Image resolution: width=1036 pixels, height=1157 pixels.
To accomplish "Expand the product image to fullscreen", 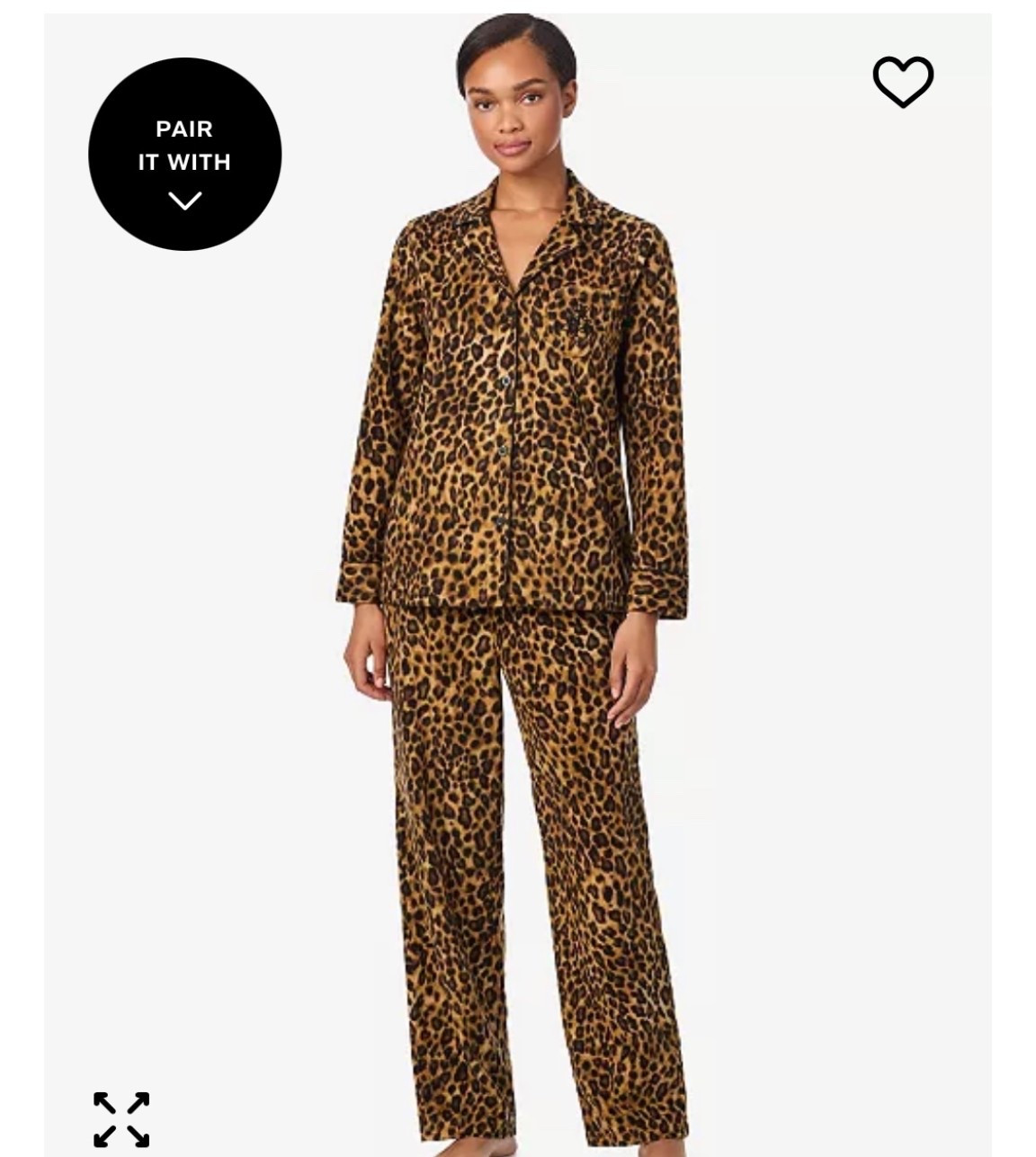I will [x=121, y=1119].
